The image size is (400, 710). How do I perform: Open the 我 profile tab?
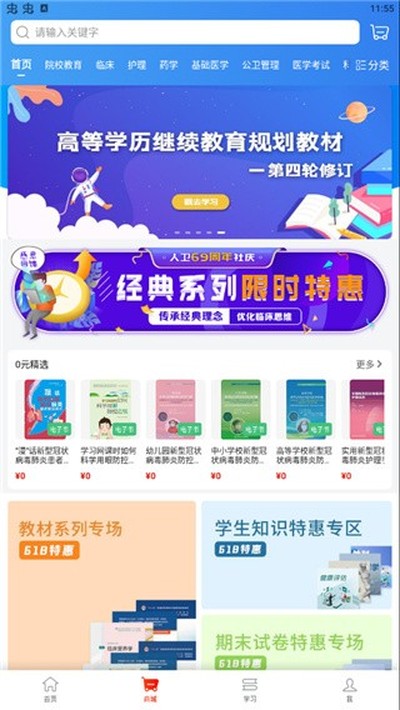pos(349,690)
